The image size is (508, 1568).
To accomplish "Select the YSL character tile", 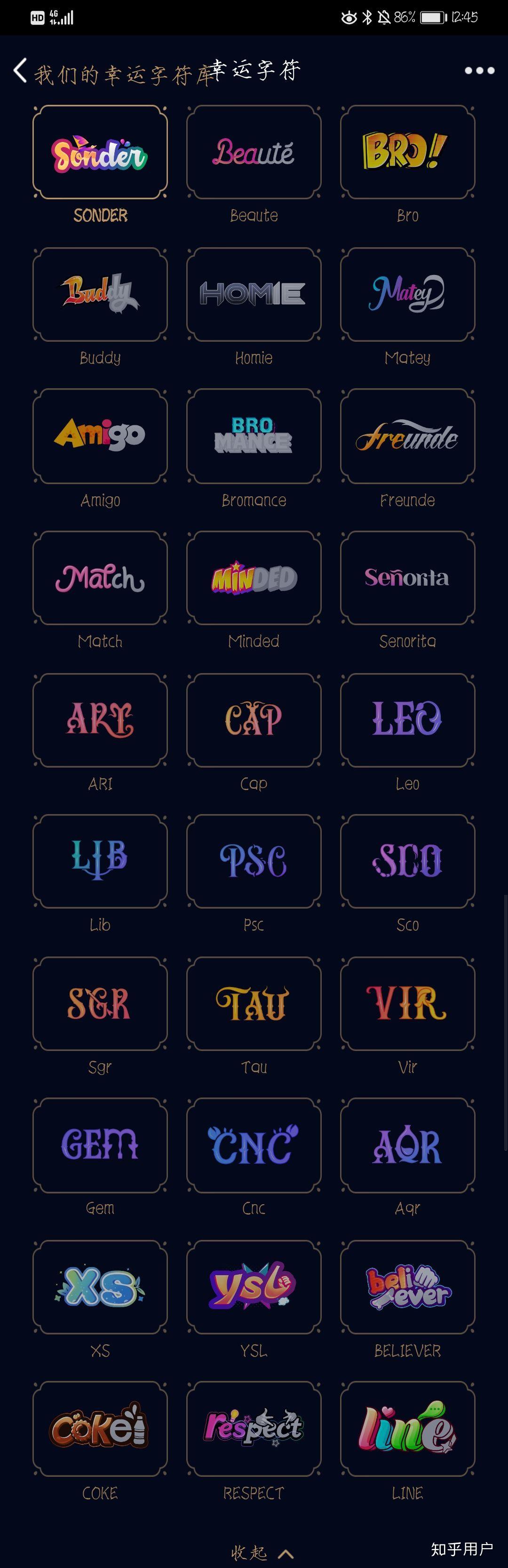I will click(254, 1287).
